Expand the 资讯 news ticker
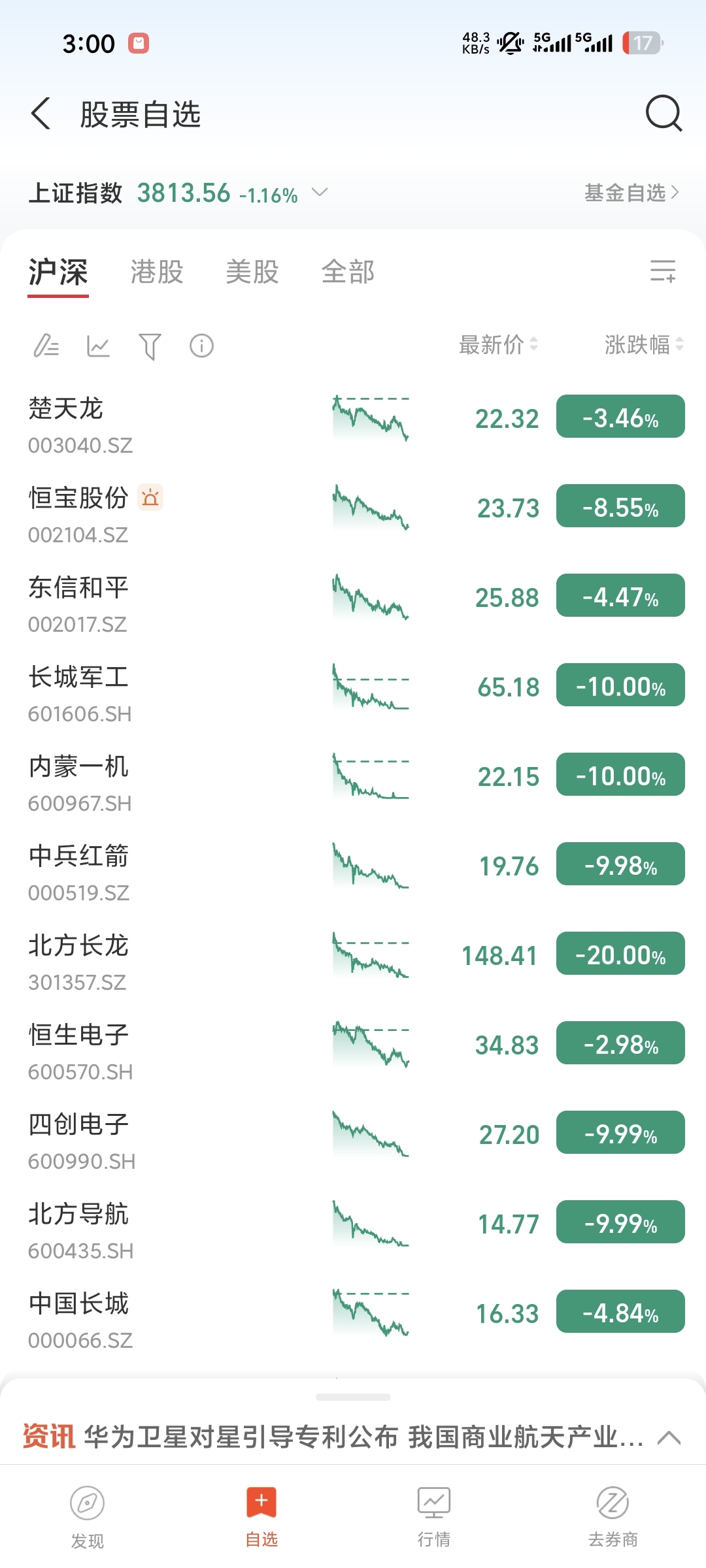706x1568 pixels. click(669, 1437)
